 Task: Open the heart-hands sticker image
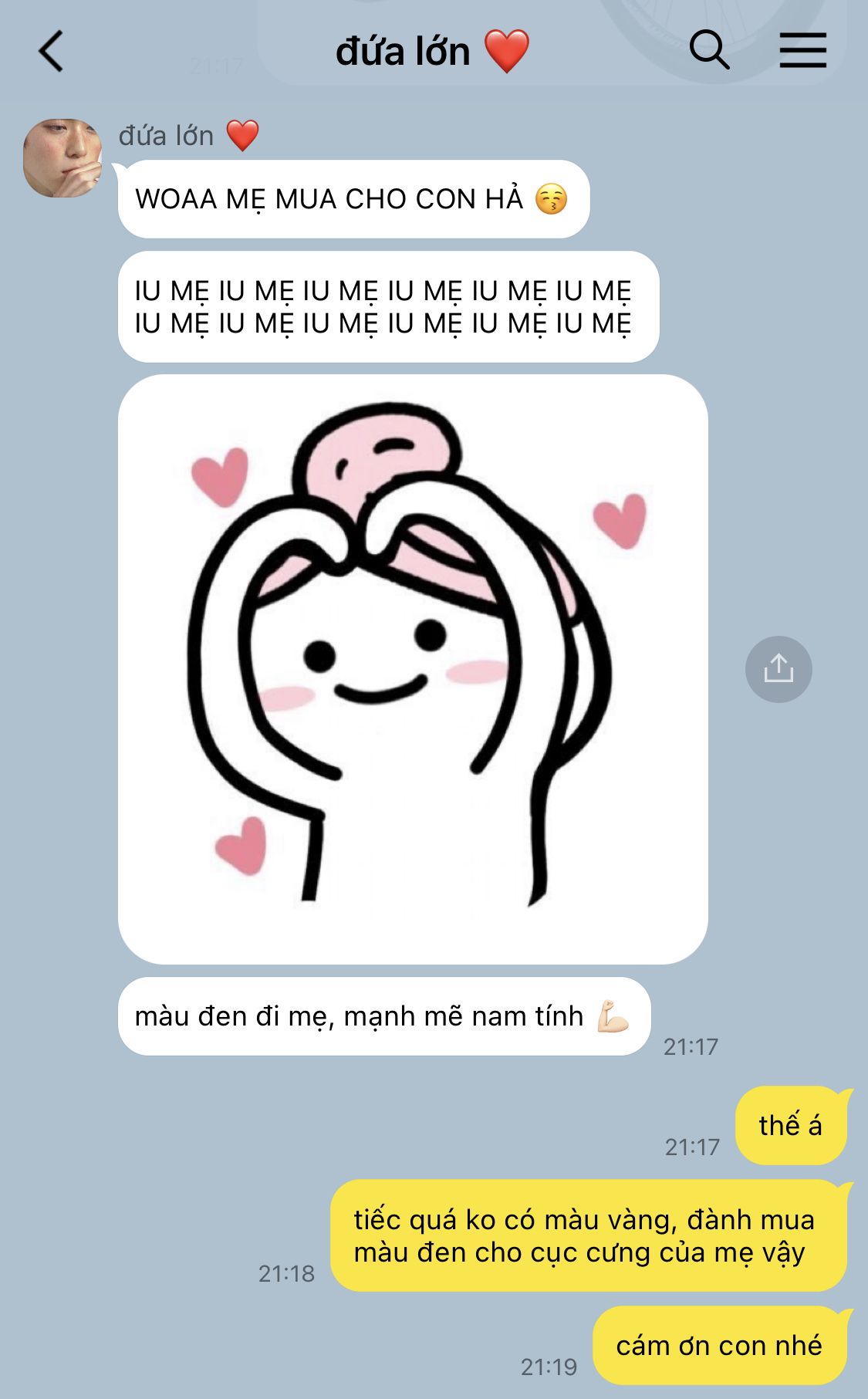pos(413,669)
